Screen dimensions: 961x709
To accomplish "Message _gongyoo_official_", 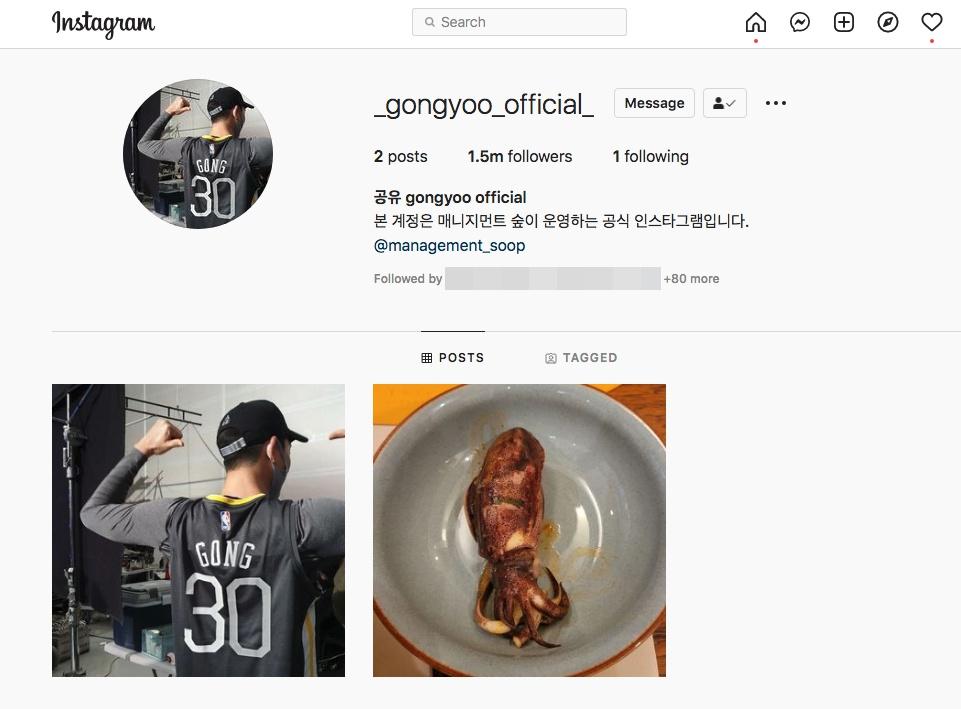I will [654, 103].
